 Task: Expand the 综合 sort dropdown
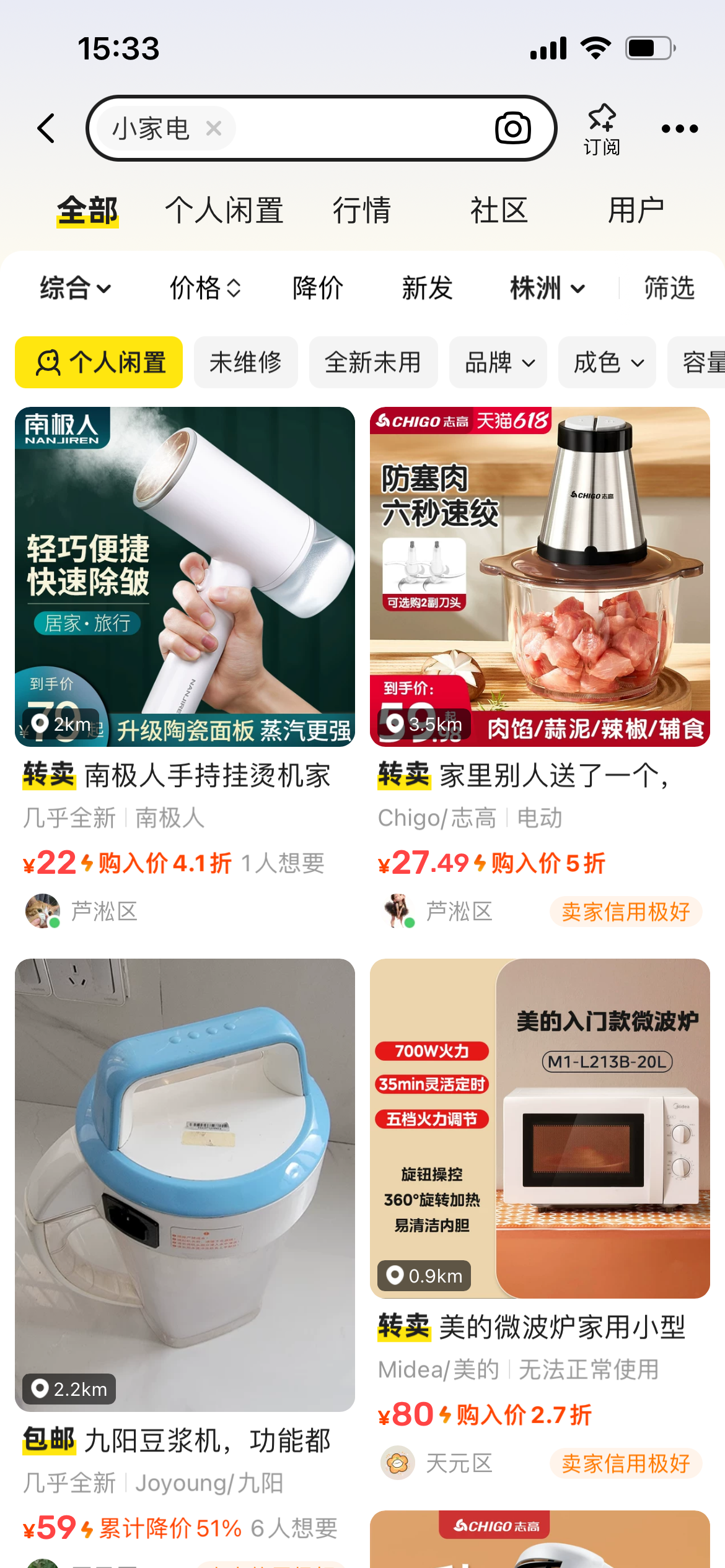[x=75, y=288]
